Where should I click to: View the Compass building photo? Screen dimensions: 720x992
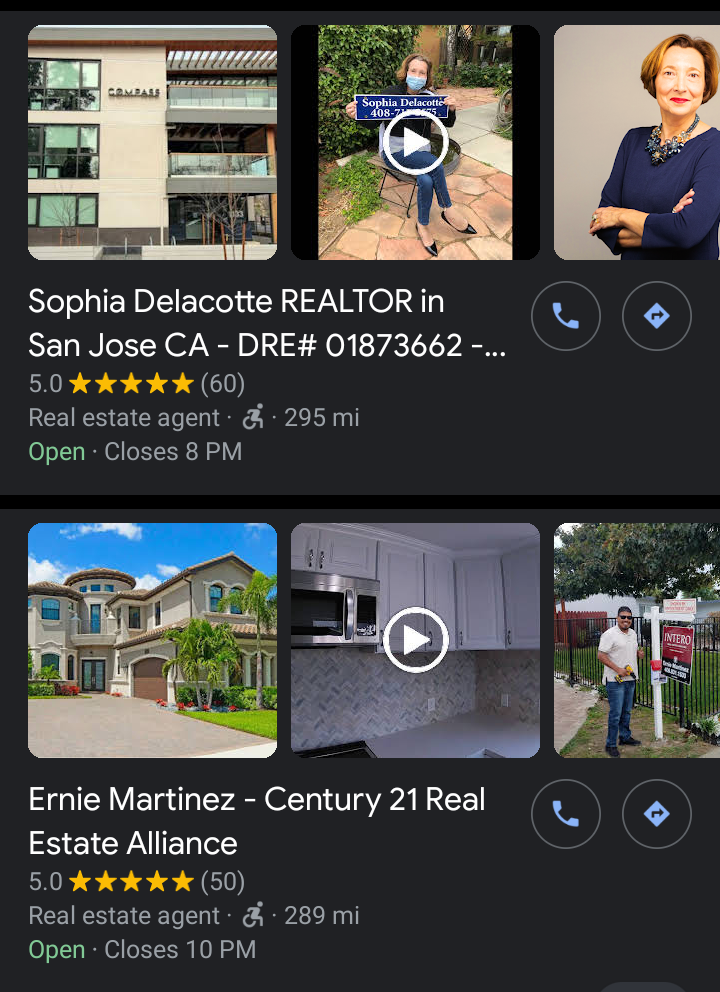(x=152, y=142)
